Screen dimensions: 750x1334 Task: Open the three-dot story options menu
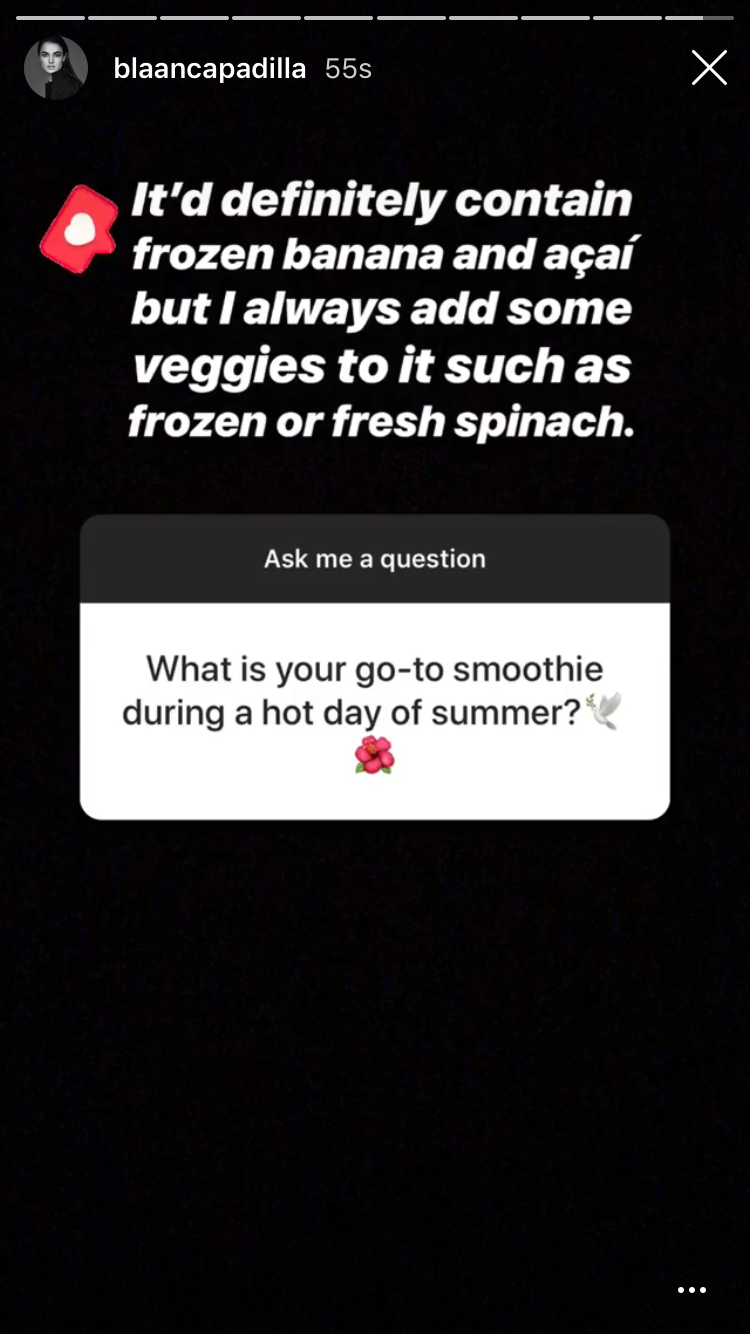point(692,1291)
